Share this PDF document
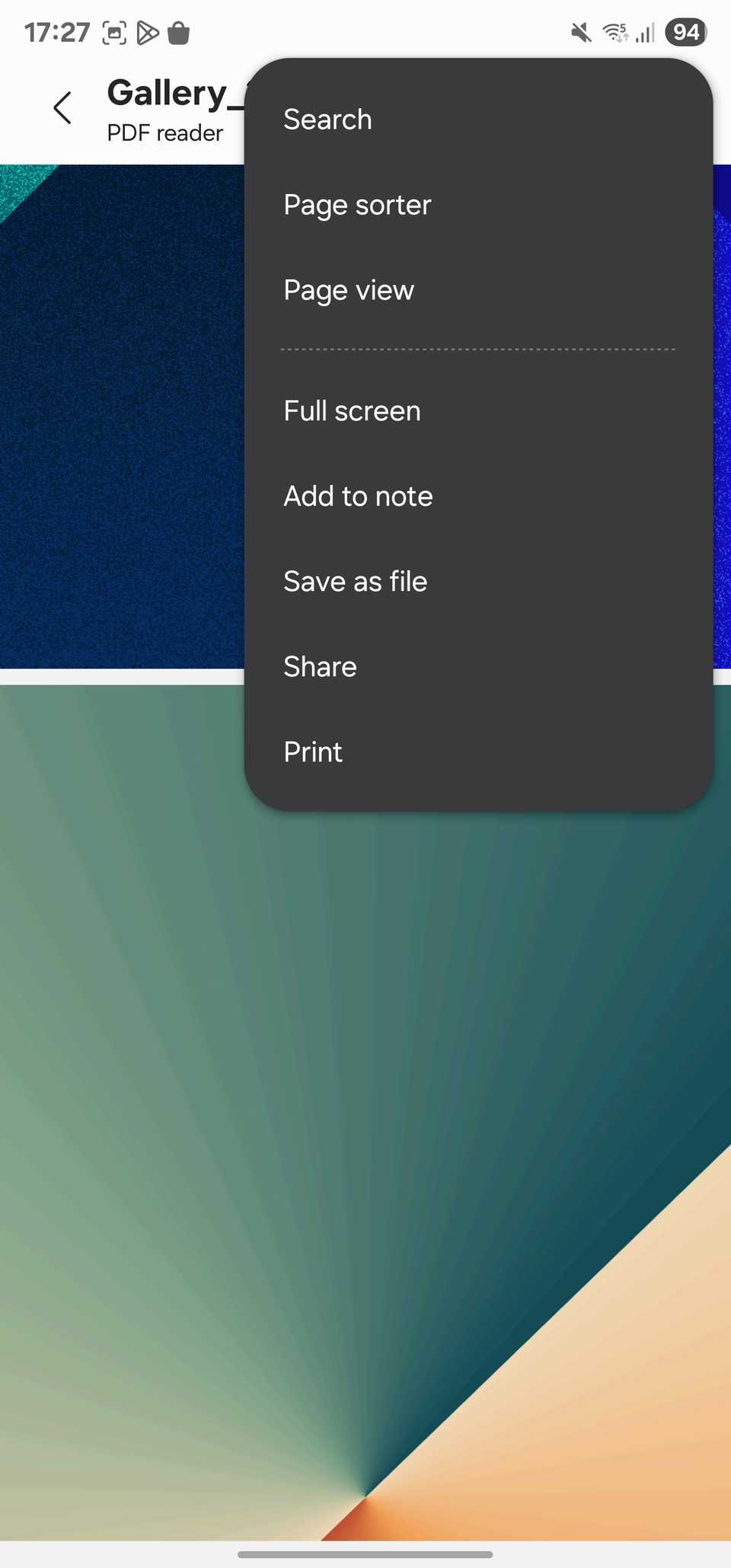This screenshot has height=1568, width=731. coord(320,667)
